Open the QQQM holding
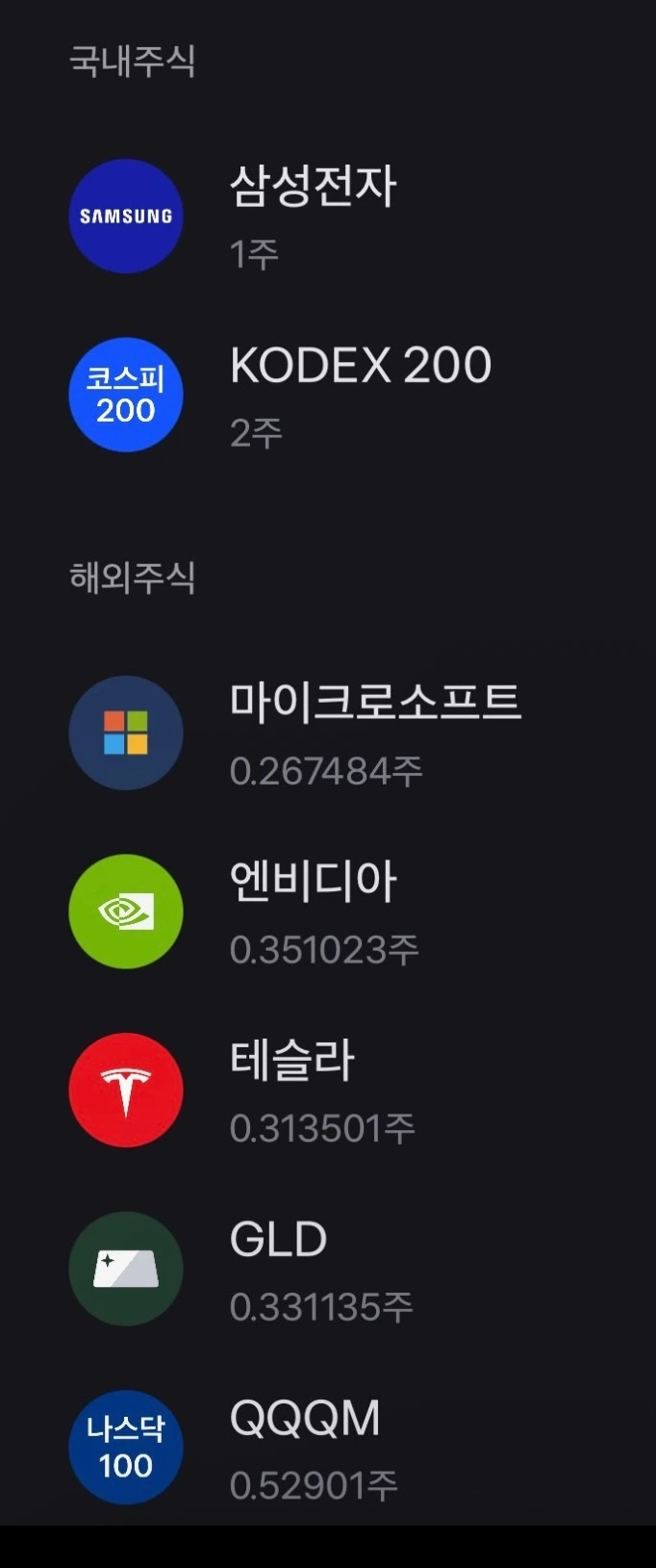This screenshot has height=1568, width=656. tap(328, 1447)
